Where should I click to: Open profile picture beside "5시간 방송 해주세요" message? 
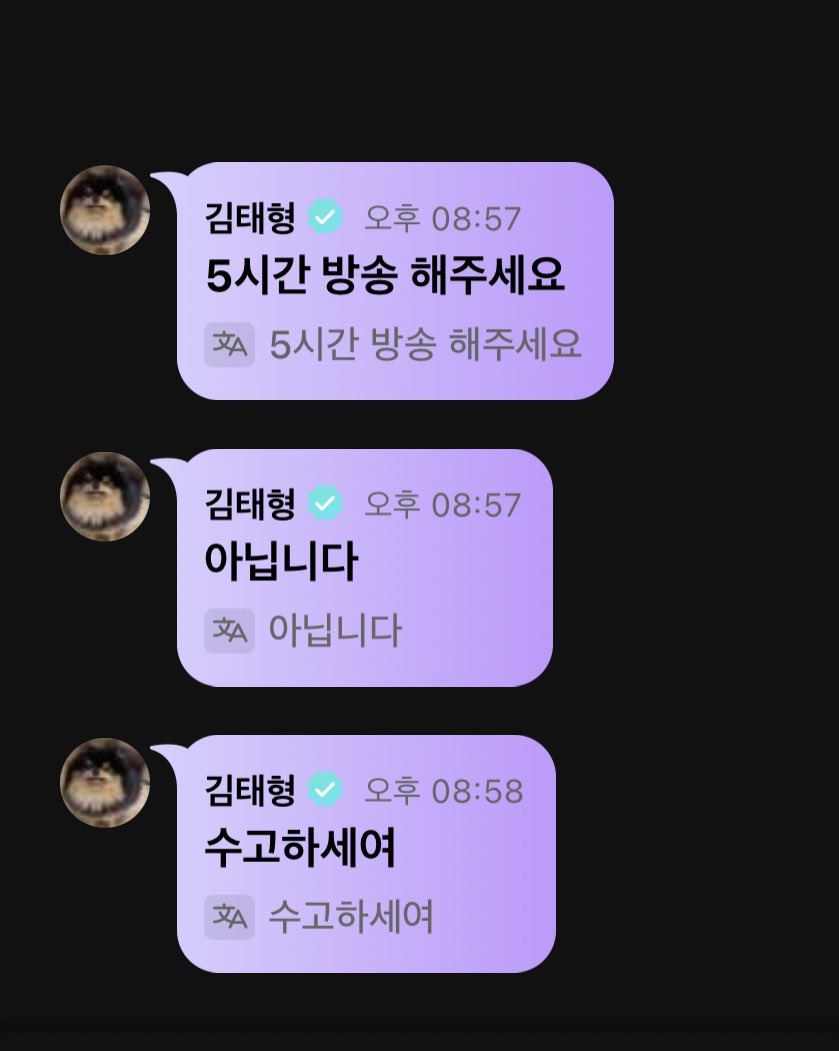click(x=105, y=210)
